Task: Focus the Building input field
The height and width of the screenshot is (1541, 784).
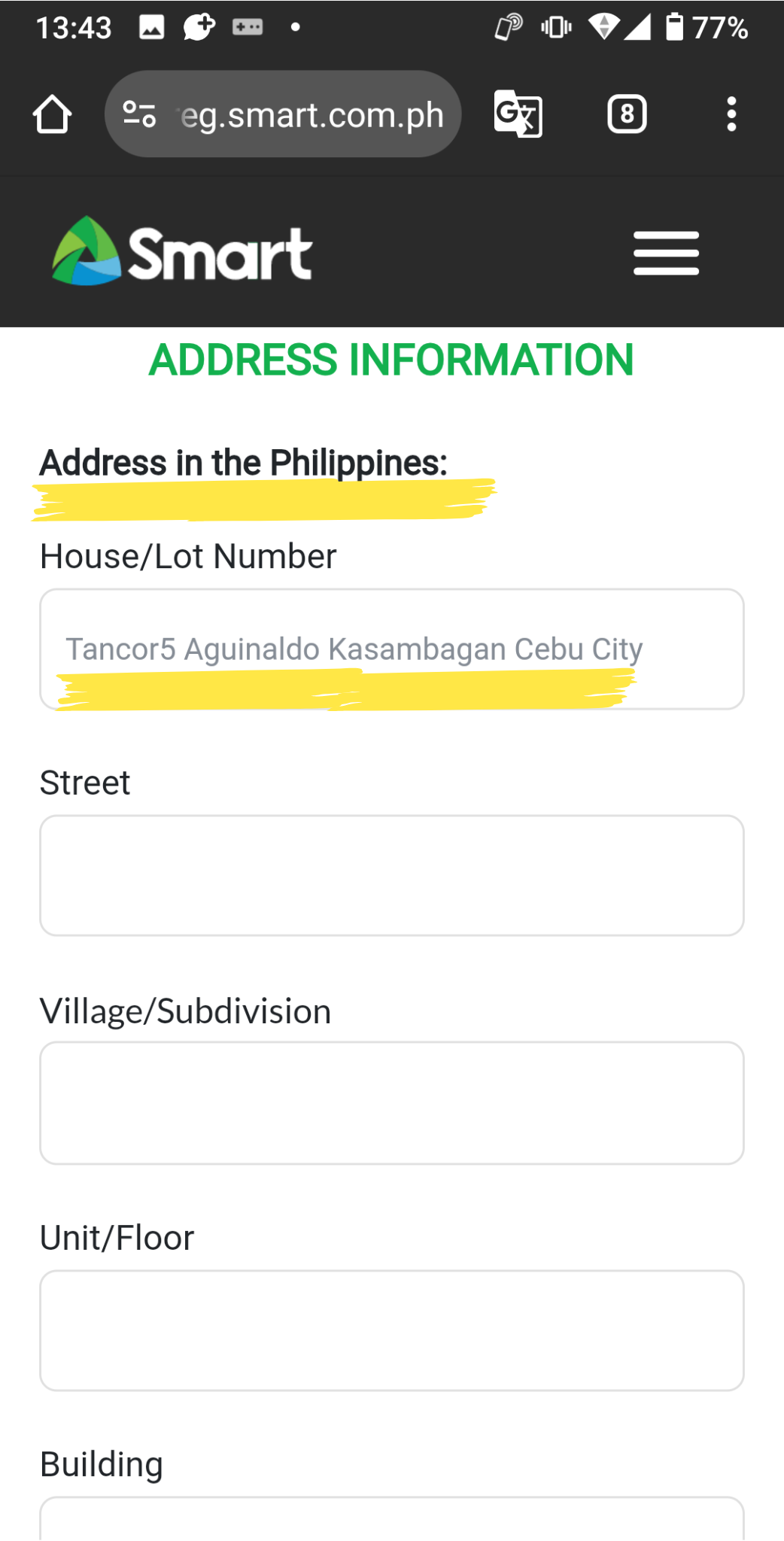Action: pyautogui.click(x=392, y=1519)
